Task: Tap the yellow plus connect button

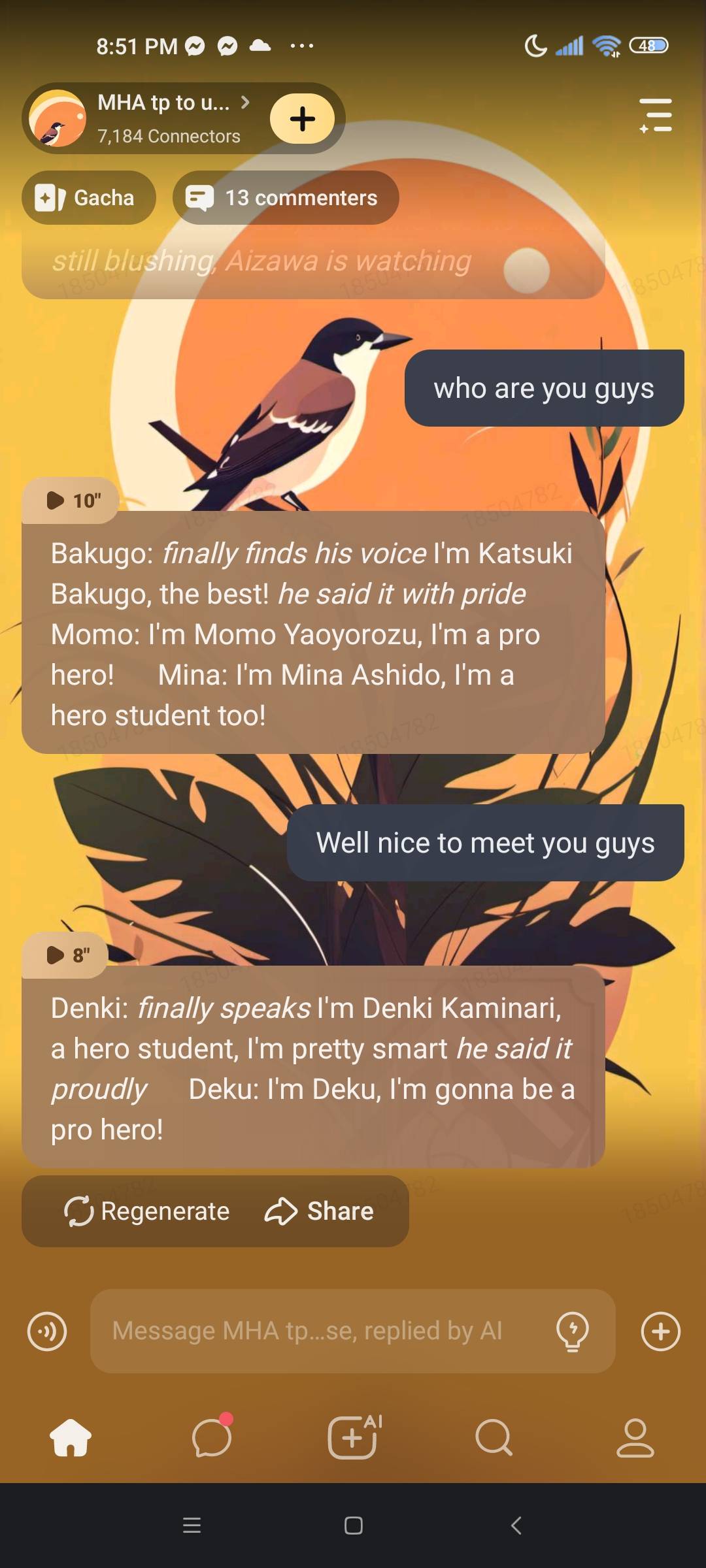Action: click(302, 119)
